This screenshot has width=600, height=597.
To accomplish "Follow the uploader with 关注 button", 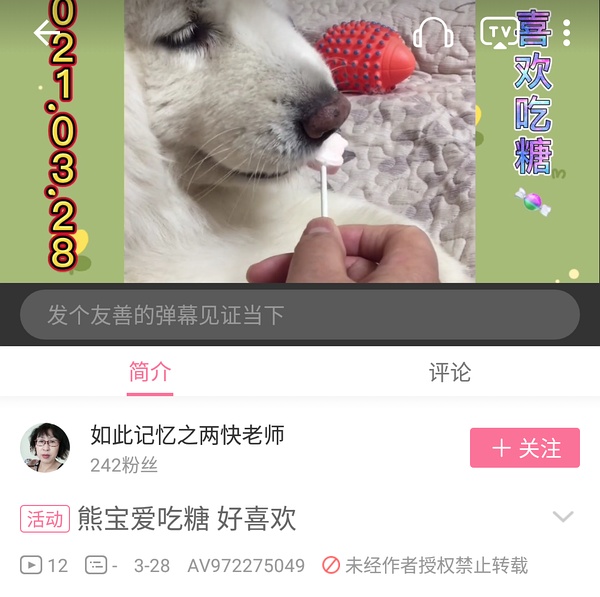I will tap(525, 448).
